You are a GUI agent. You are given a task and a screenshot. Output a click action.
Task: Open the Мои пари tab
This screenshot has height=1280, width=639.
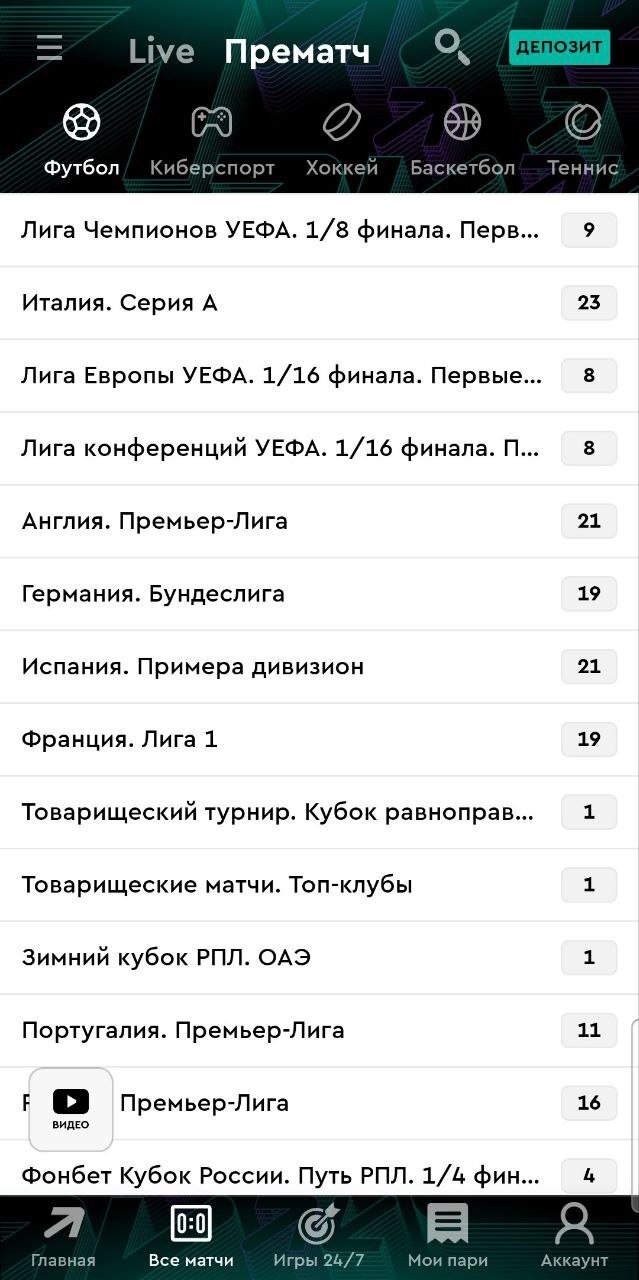coord(447,1237)
